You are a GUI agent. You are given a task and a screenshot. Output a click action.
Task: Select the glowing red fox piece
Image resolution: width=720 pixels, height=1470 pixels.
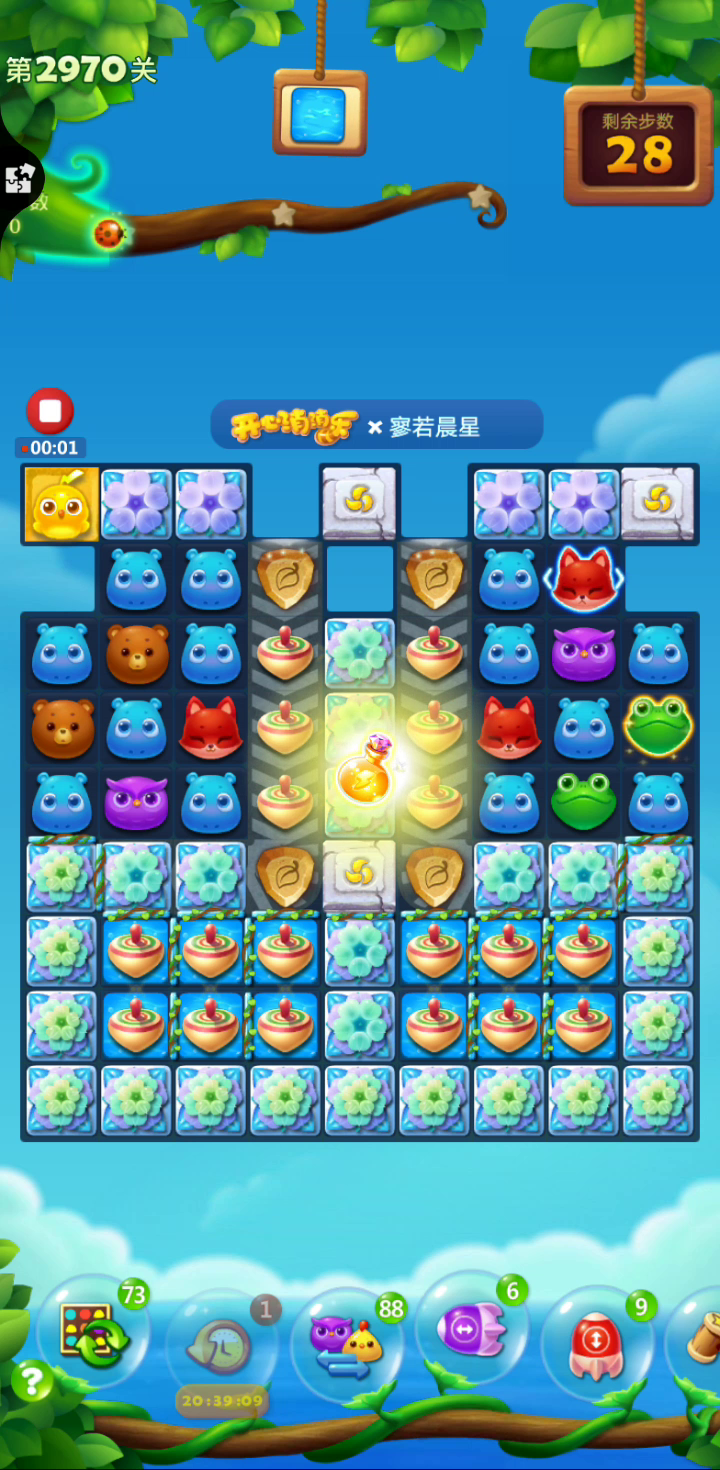pyautogui.click(x=583, y=580)
